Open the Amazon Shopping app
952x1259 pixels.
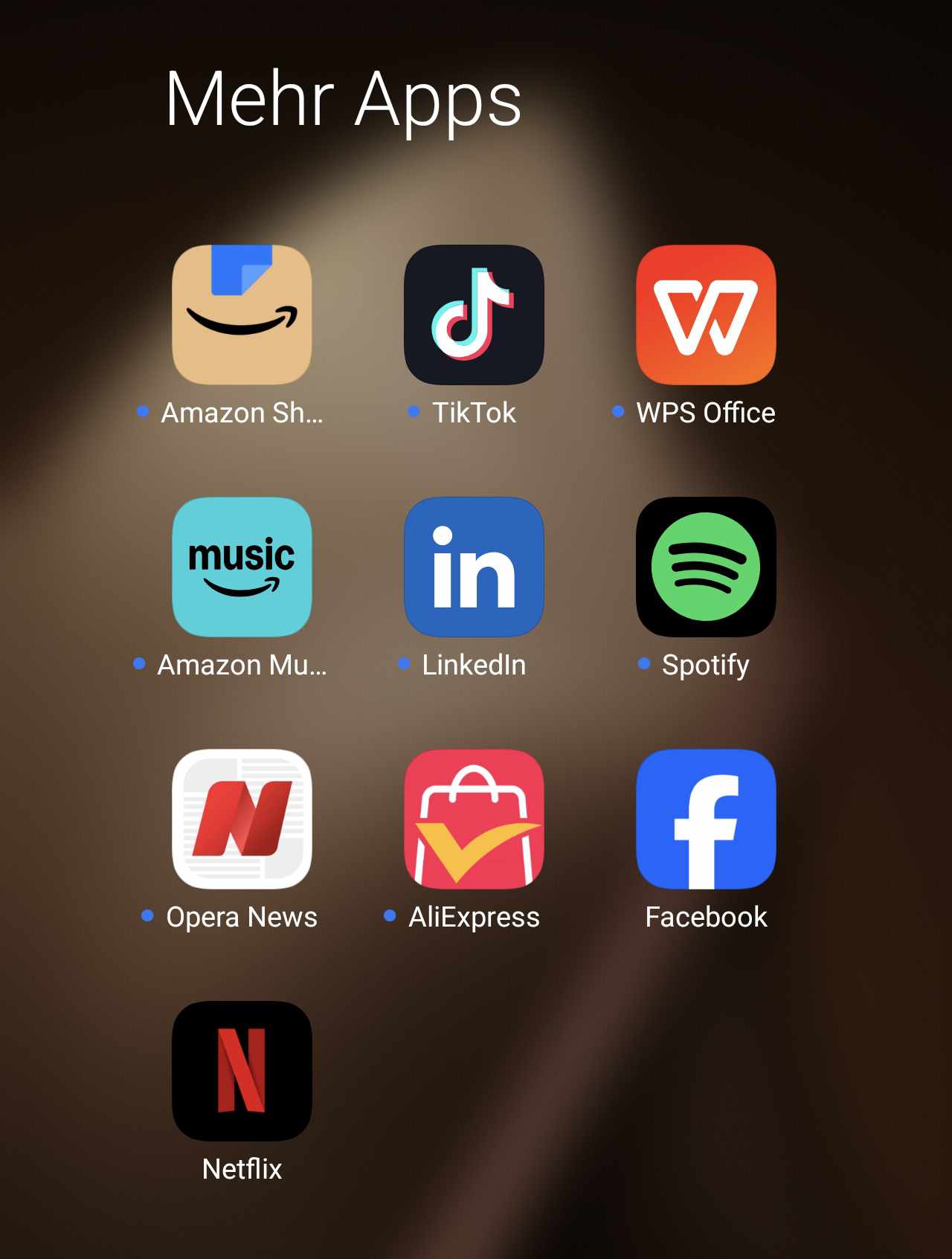tap(242, 315)
